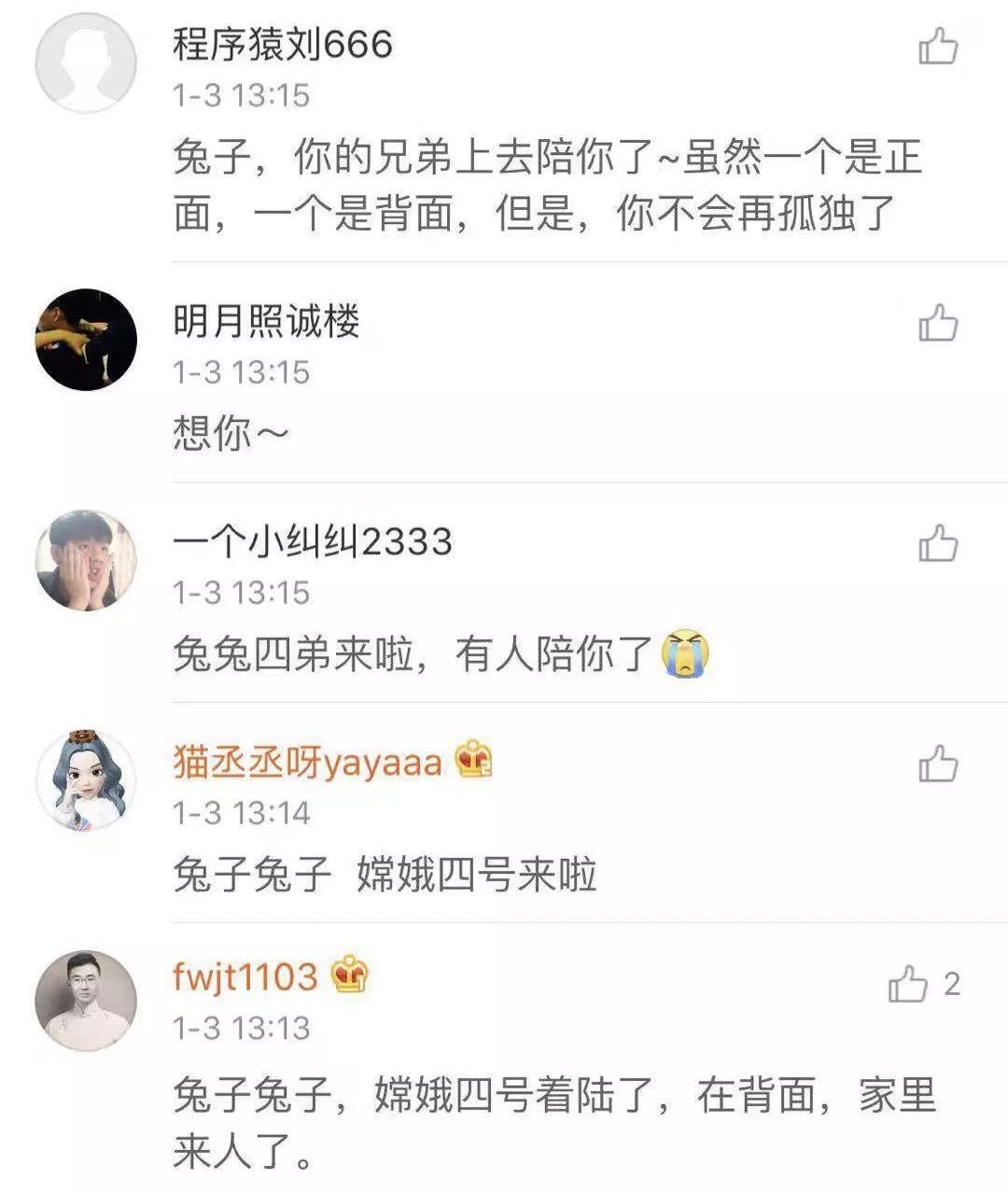Open the username 猫丞丞呀yayaaa

tap(307, 764)
